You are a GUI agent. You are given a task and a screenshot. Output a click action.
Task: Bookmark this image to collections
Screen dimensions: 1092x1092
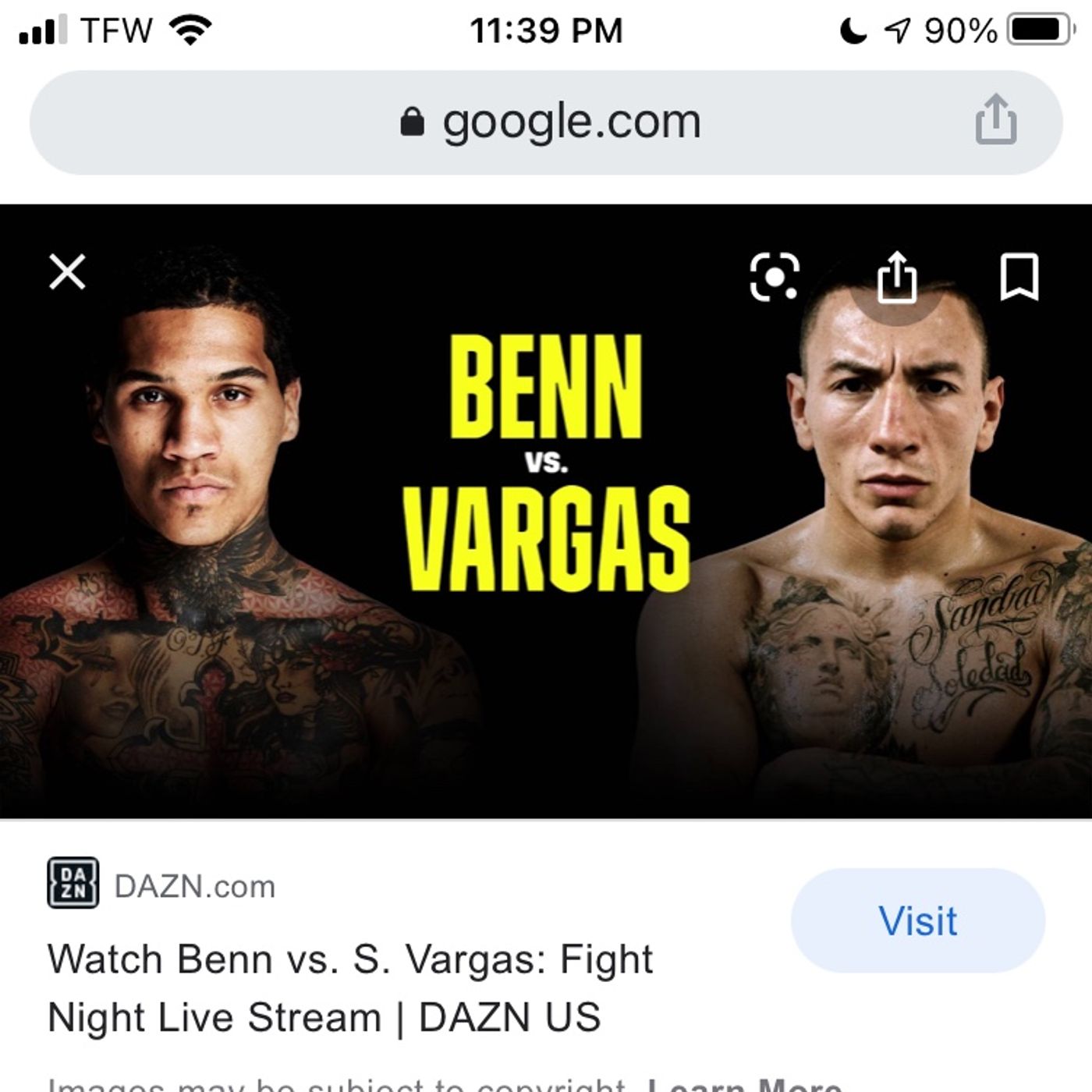click(x=1019, y=276)
